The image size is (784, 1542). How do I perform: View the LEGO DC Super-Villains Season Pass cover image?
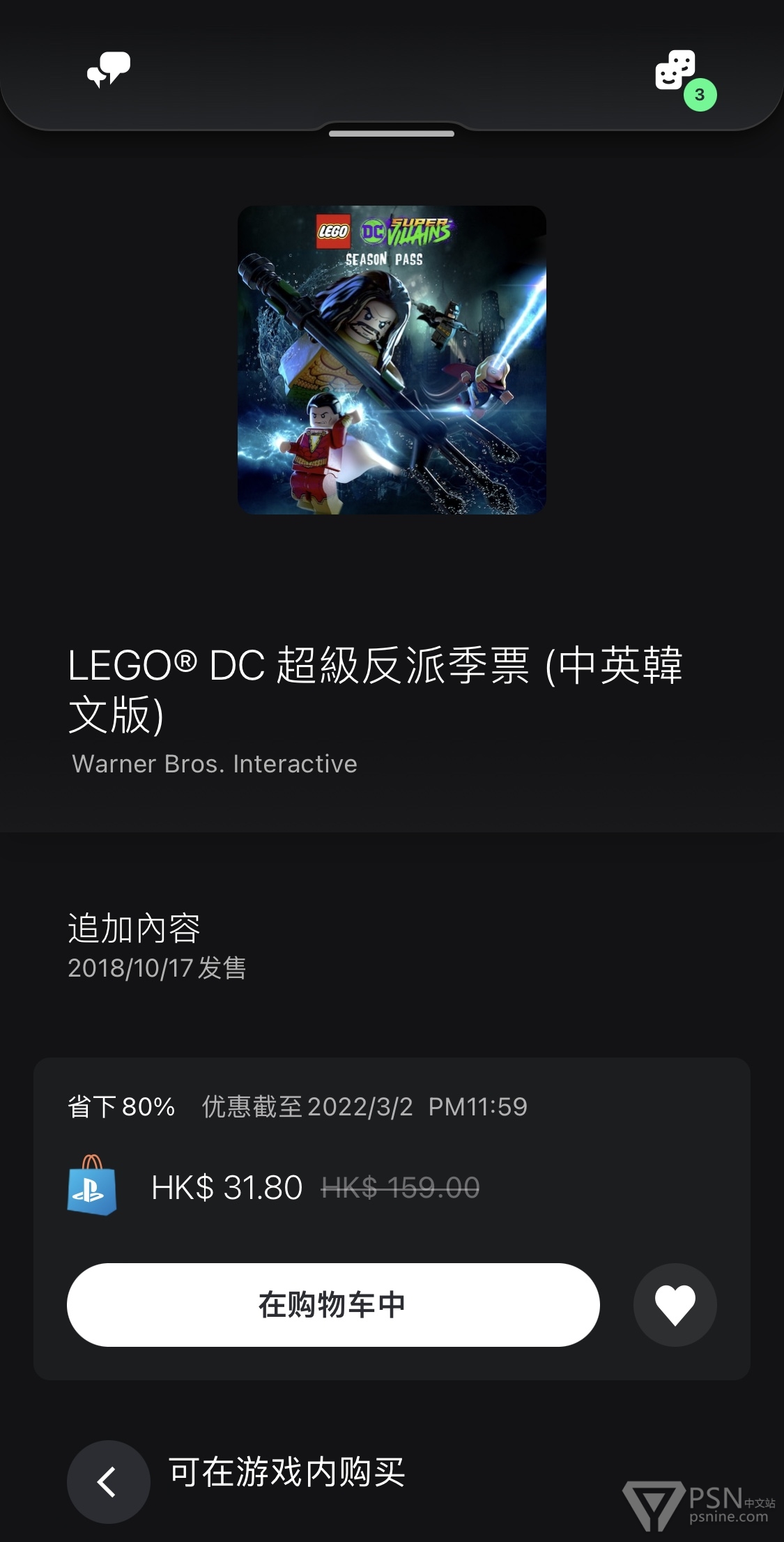[x=392, y=360]
